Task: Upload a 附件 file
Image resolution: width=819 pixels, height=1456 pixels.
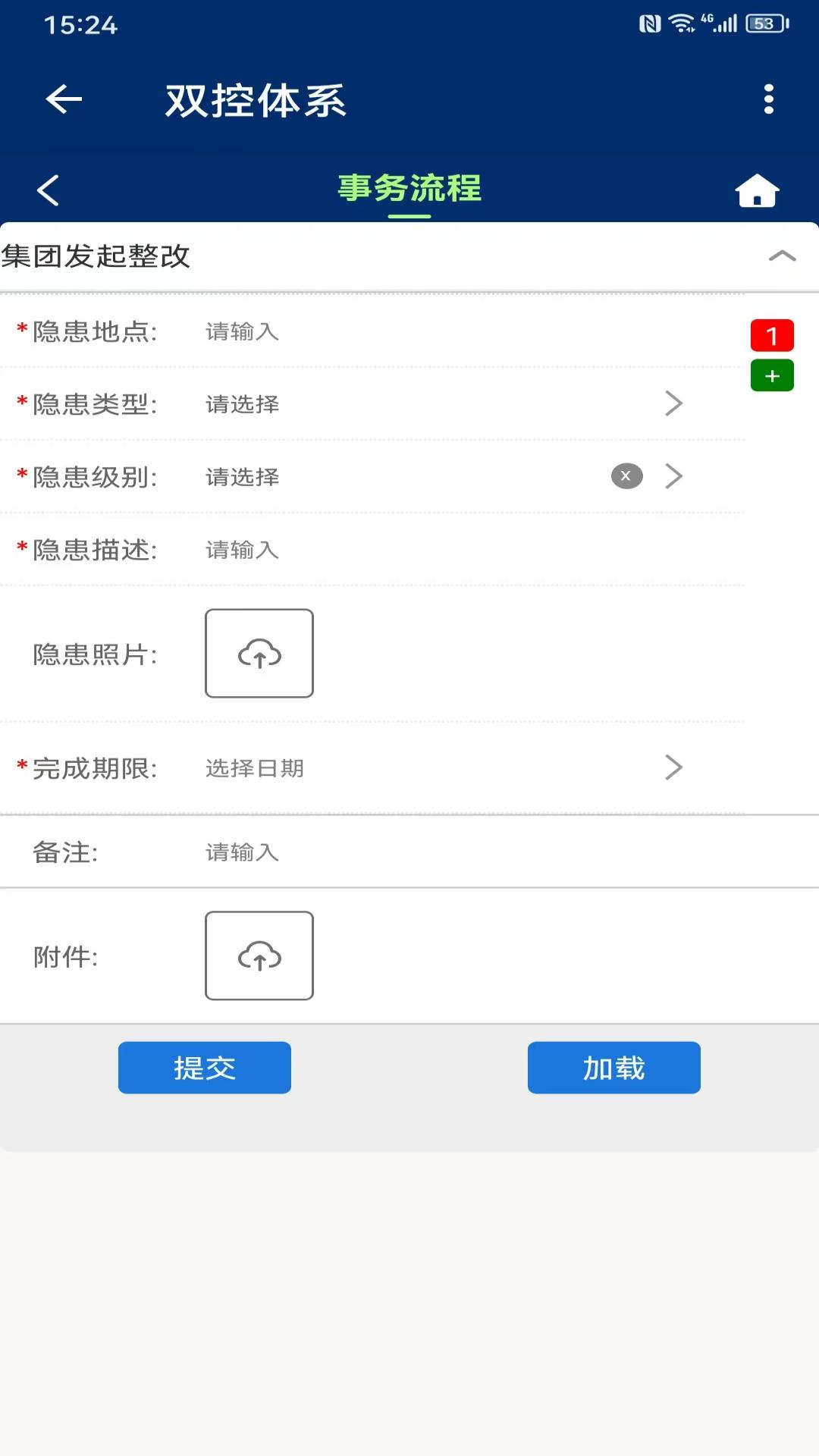Action: [259, 955]
